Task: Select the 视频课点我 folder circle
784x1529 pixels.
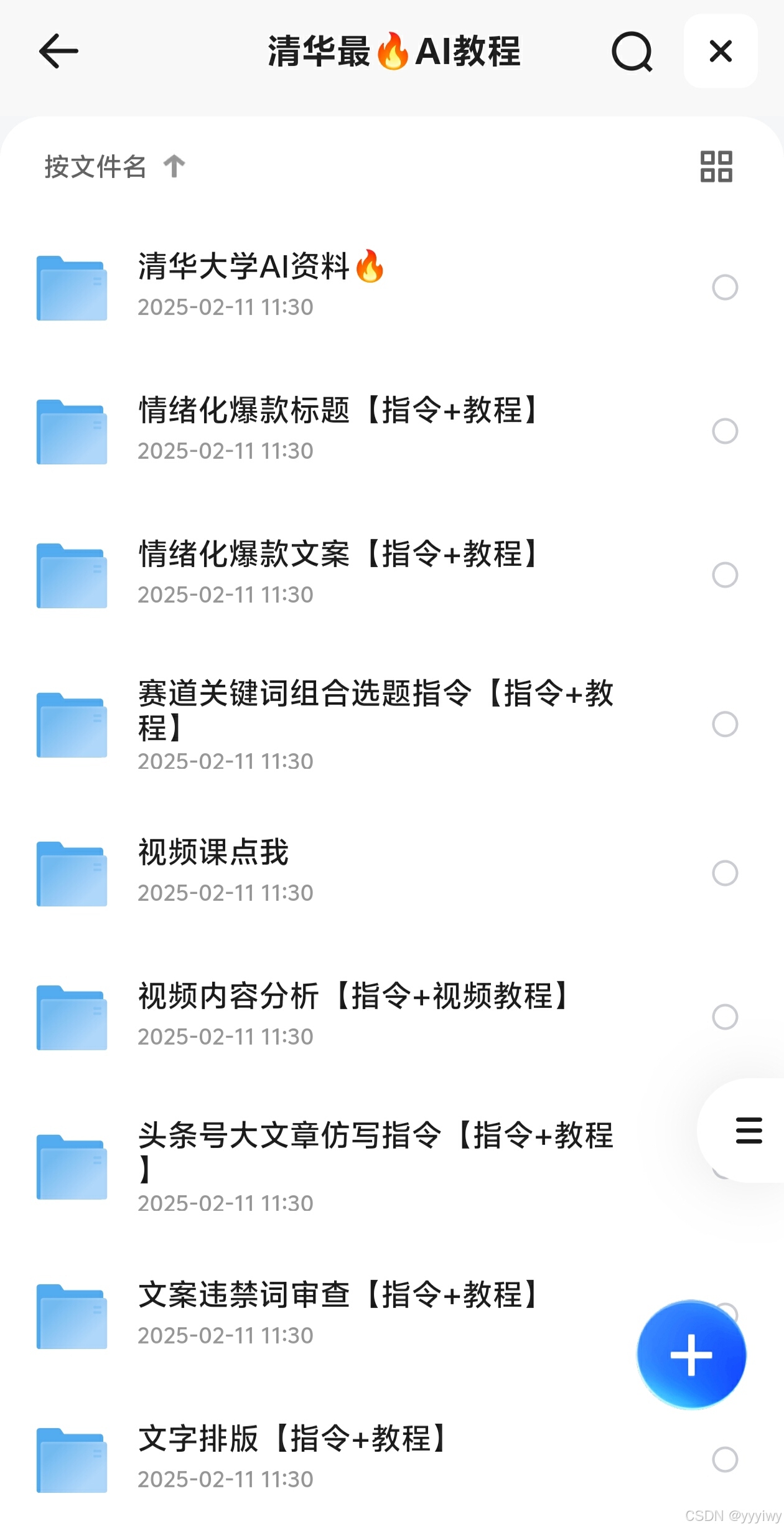Action: [725, 873]
